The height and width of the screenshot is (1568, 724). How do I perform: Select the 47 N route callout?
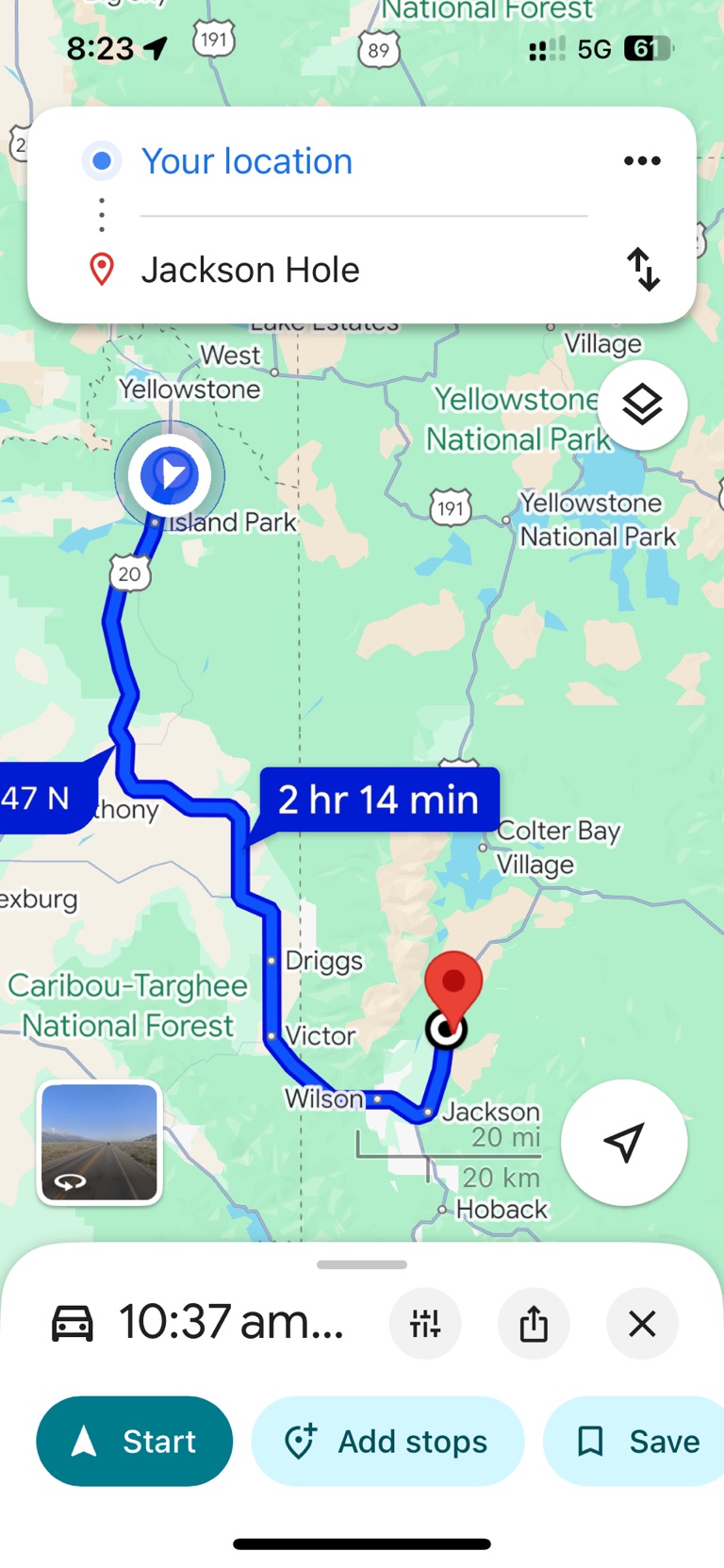(x=38, y=798)
